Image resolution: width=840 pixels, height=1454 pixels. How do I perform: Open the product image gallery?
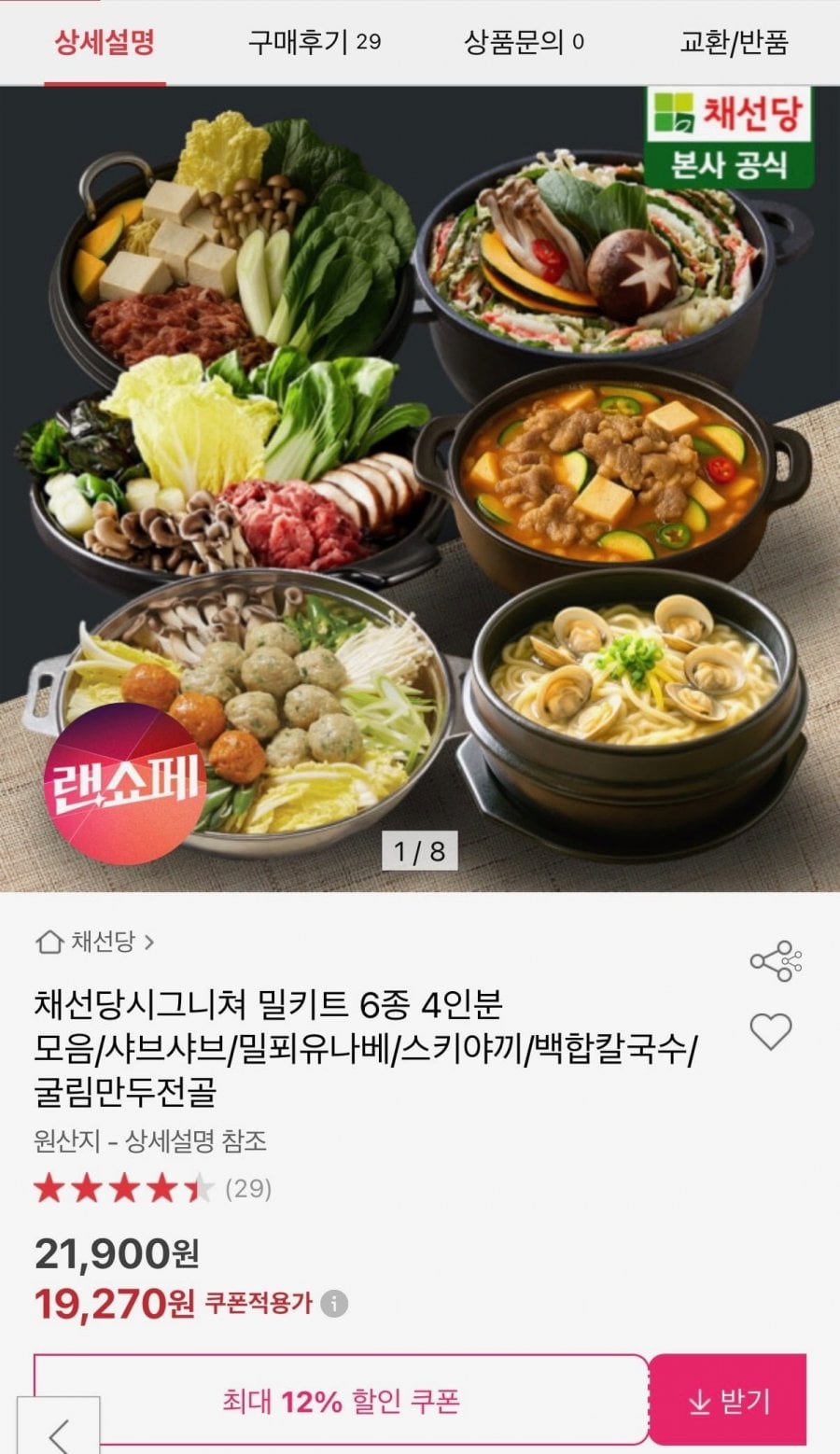(420, 485)
